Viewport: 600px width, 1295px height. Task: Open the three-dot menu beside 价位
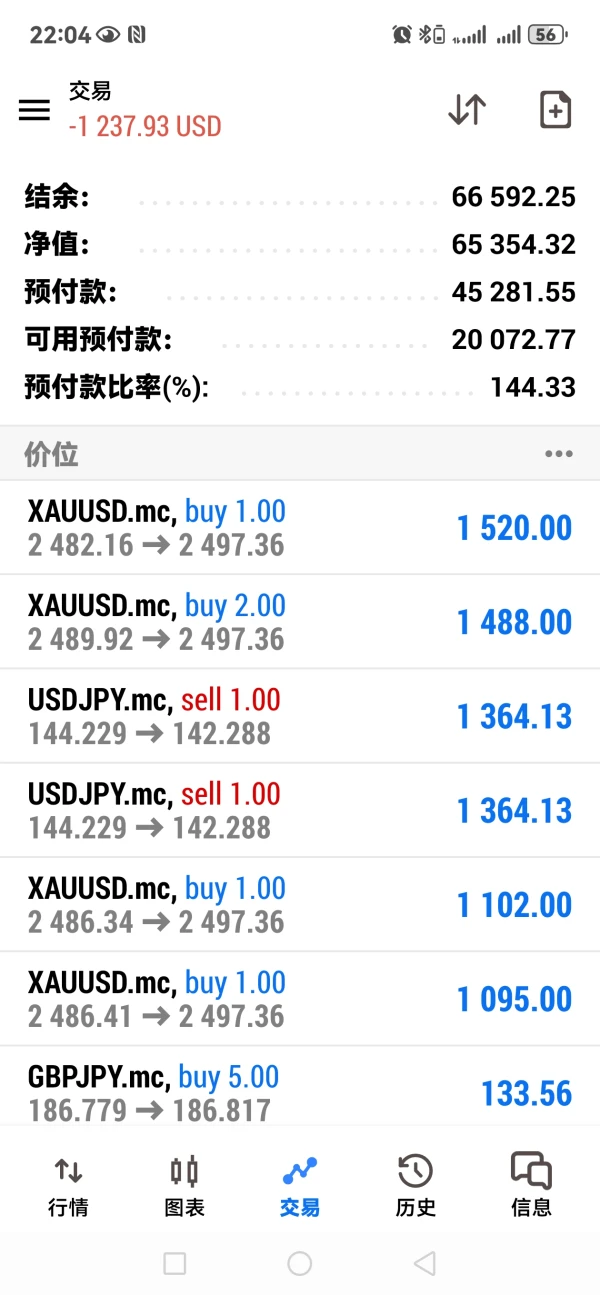pos(559,455)
